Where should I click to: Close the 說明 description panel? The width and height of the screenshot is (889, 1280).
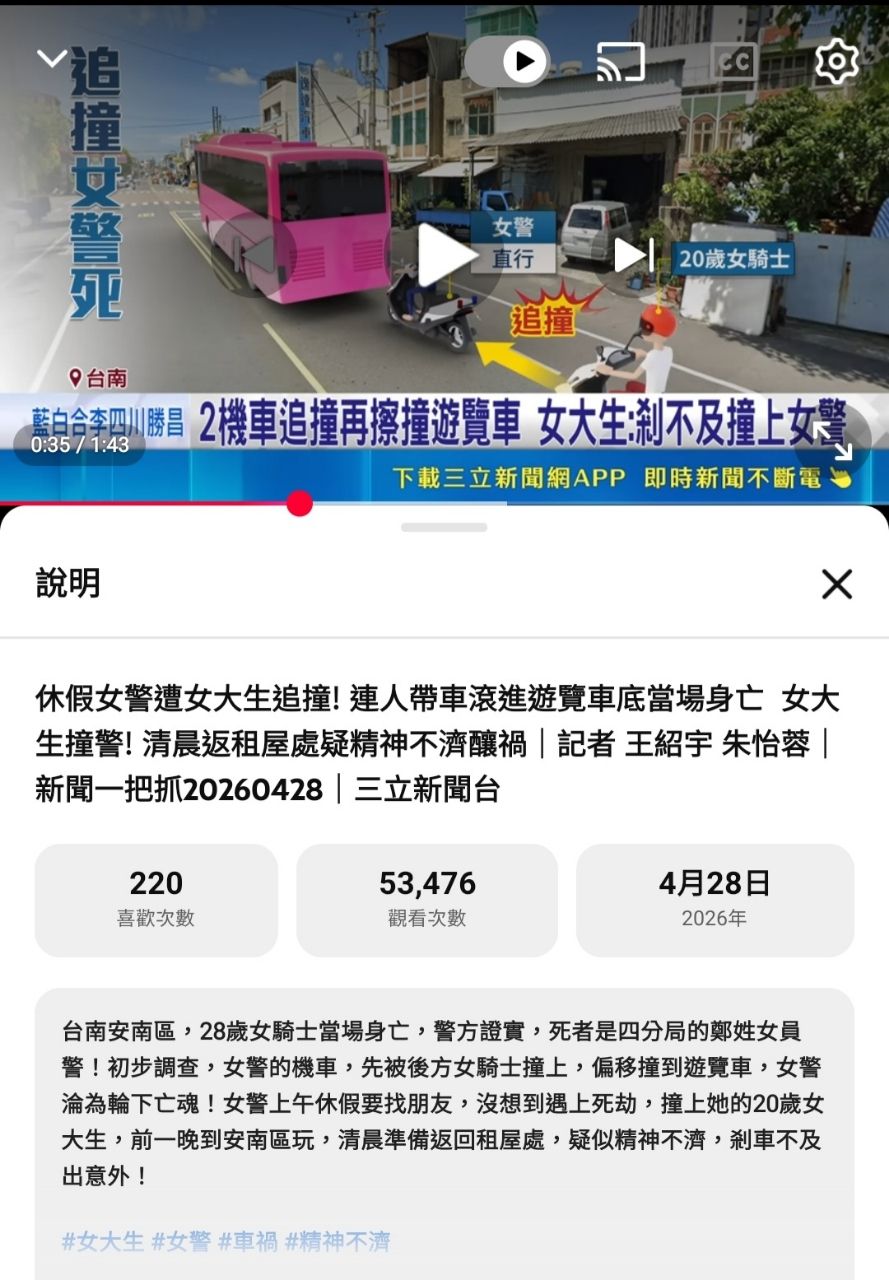click(x=836, y=584)
